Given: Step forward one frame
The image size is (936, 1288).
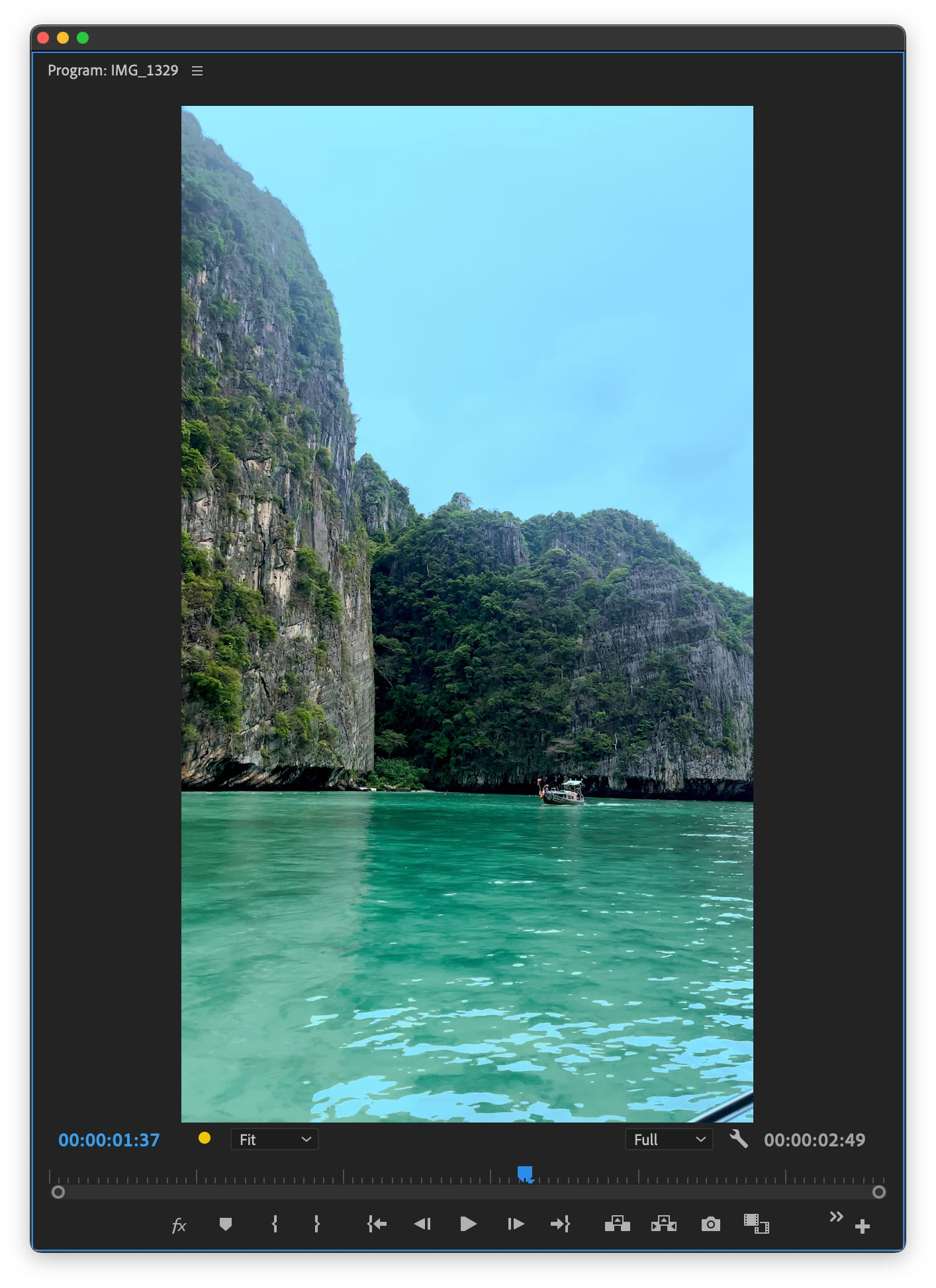Looking at the screenshot, I should tap(516, 1224).
